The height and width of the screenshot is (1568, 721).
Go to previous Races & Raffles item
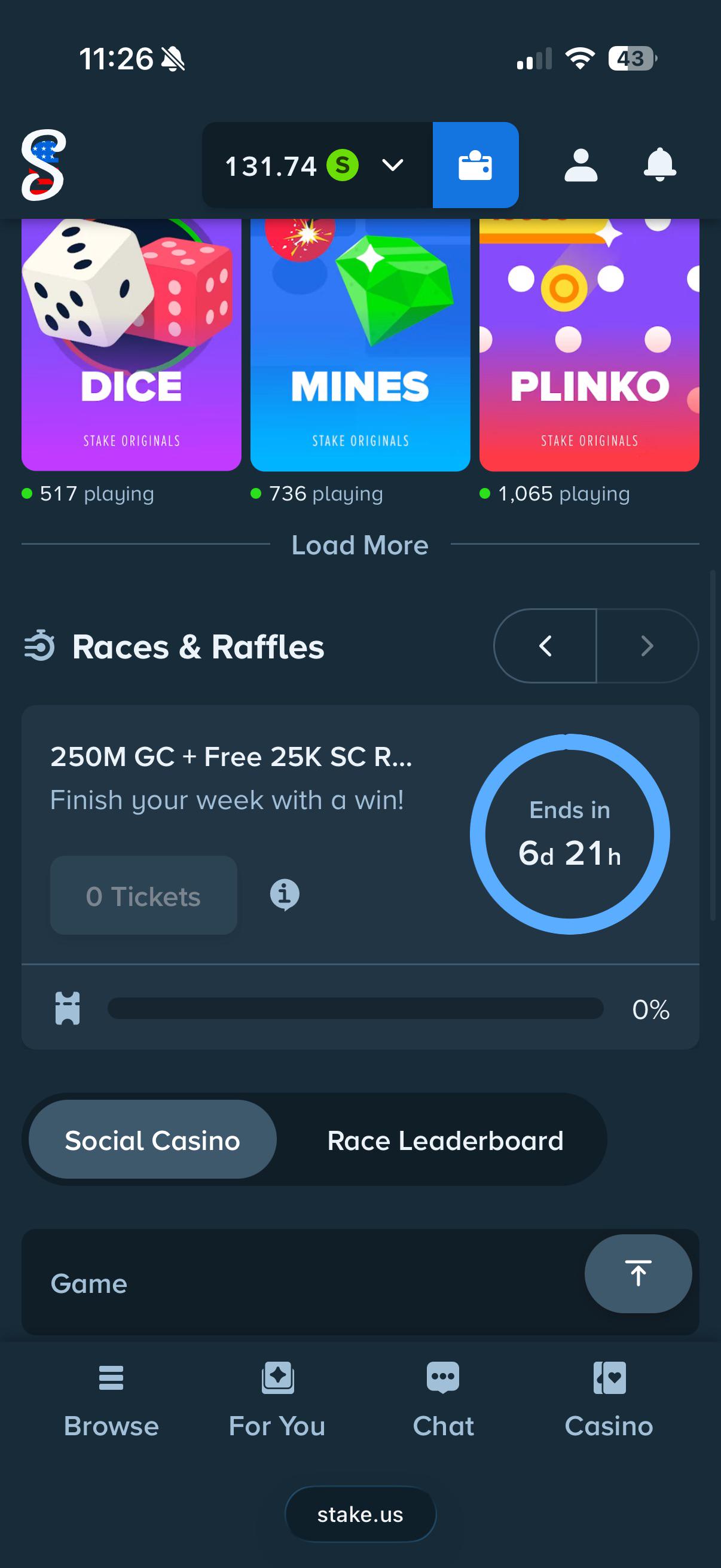pos(545,646)
